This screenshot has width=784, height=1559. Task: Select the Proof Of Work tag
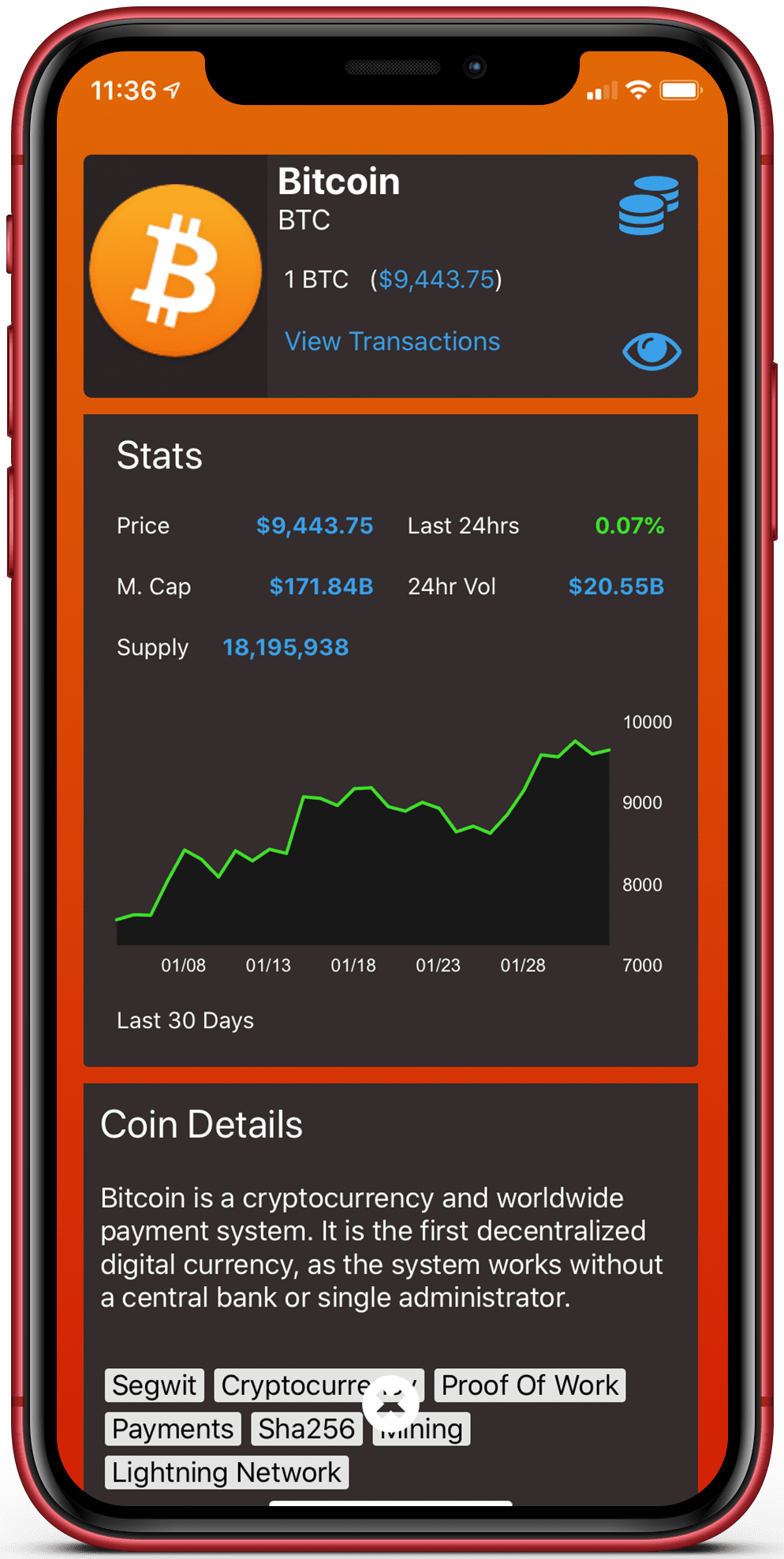click(529, 1385)
